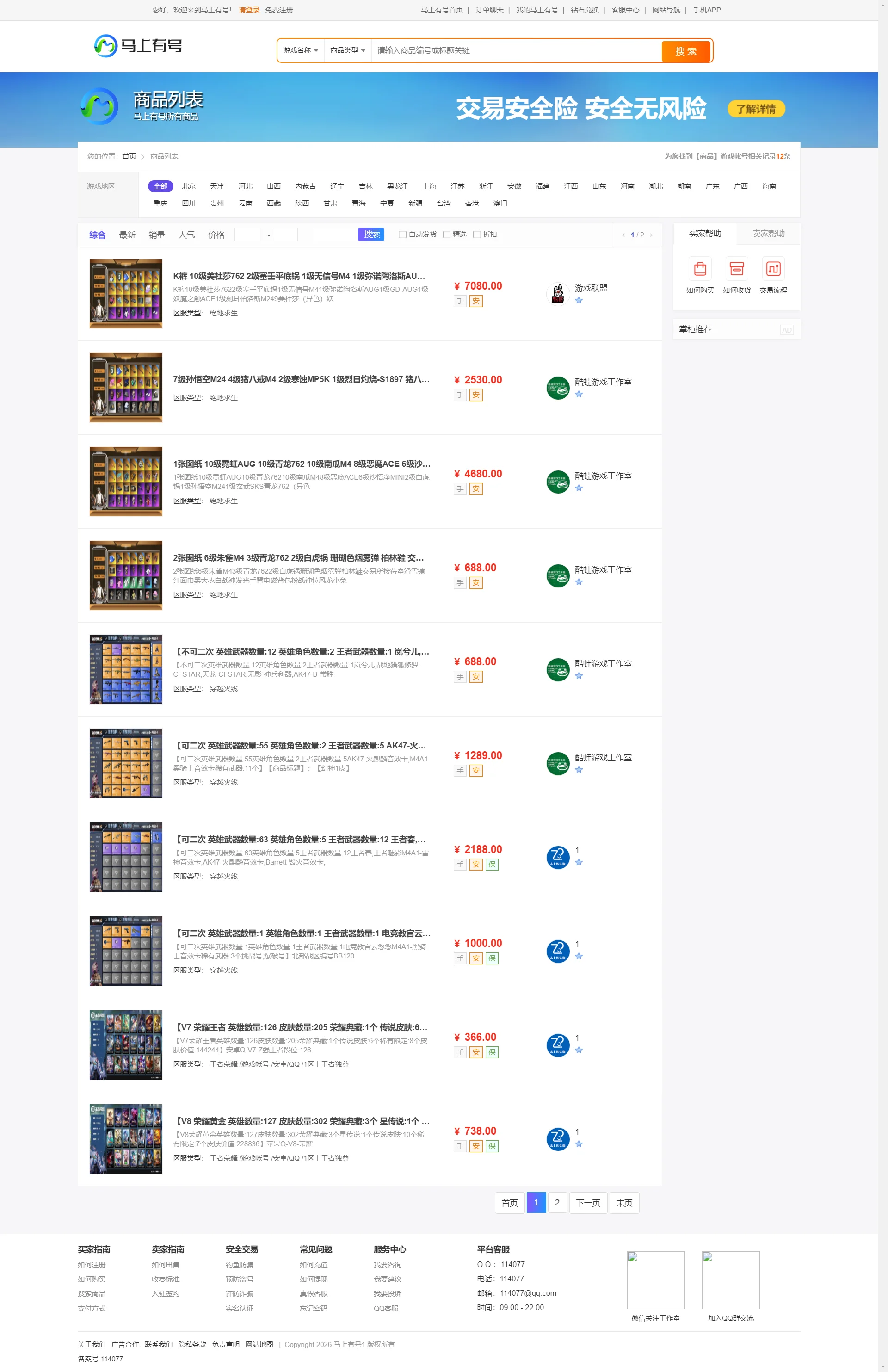888x1372 pixels.
Task: Tap the 请登录 login link
Action: (x=249, y=10)
